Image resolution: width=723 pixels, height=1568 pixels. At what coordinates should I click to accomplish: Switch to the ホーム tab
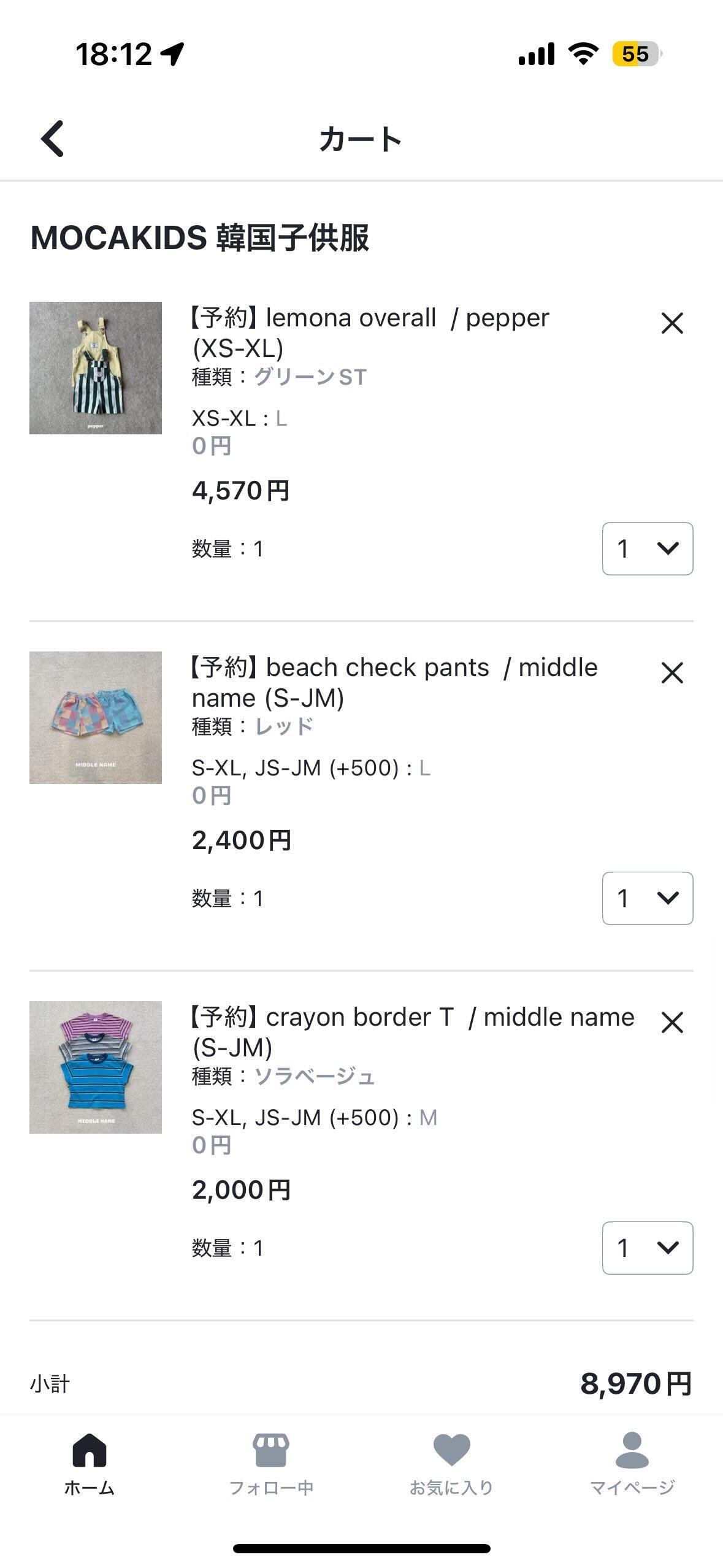(90, 1464)
